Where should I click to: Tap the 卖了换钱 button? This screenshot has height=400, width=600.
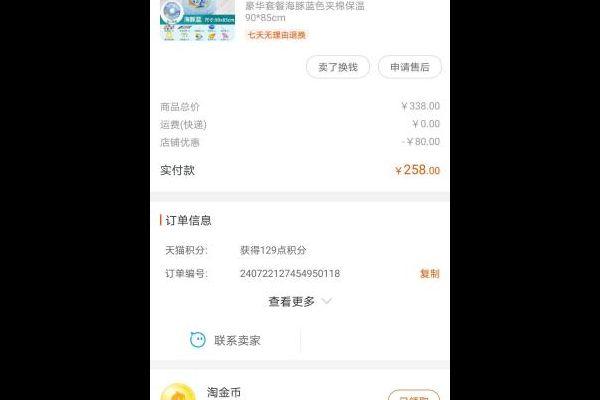[x=338, y=67]
